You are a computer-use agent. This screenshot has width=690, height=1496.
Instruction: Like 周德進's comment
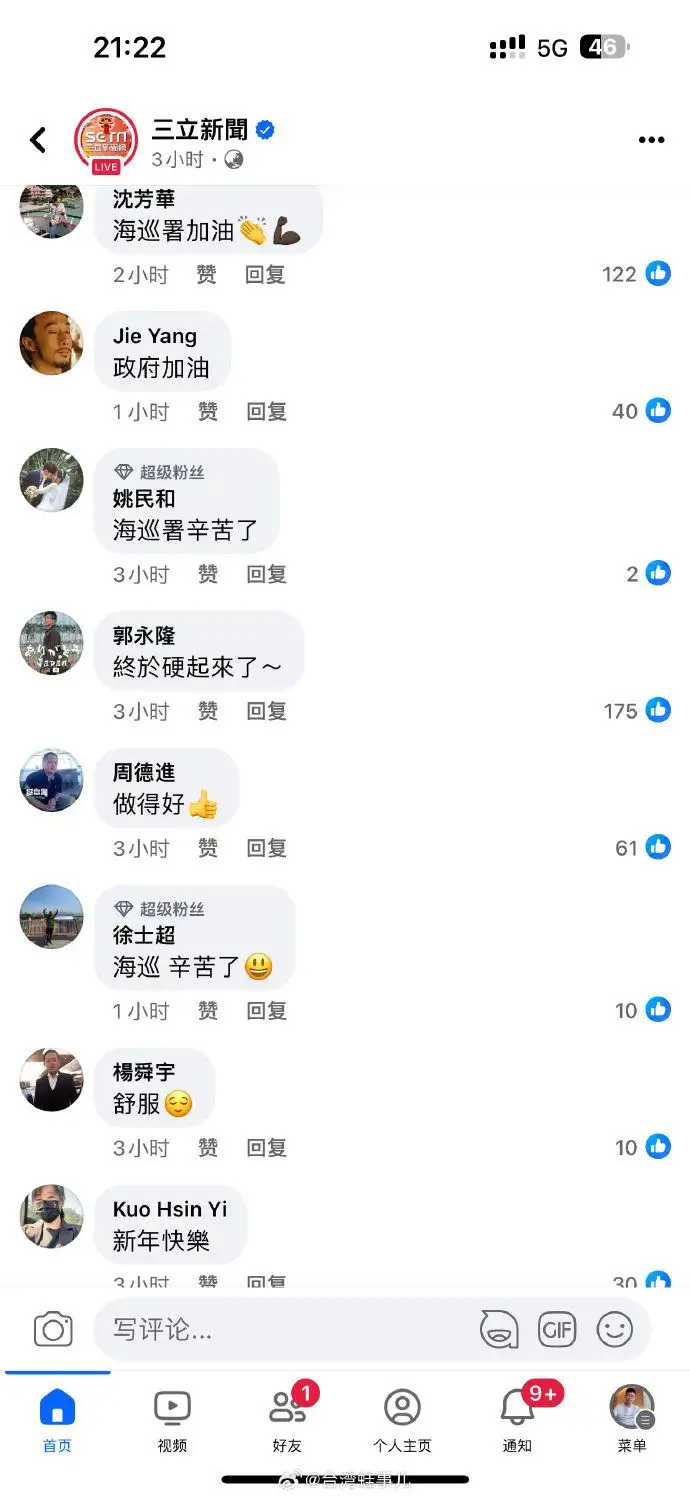[x=207, y=848]
